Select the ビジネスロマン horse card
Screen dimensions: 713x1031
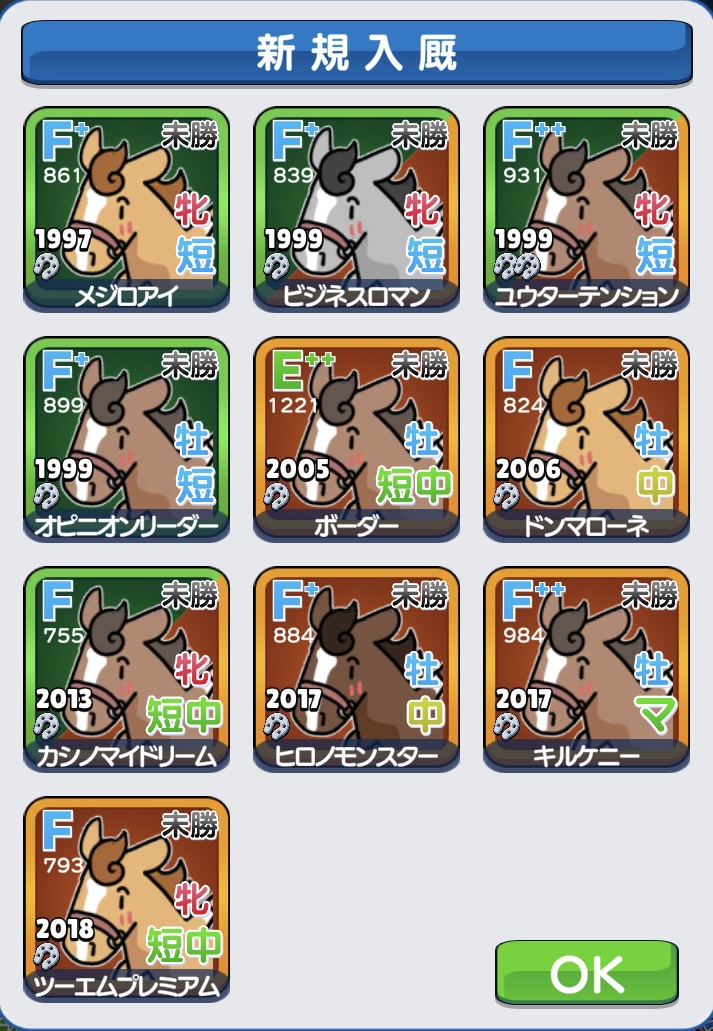(356, 209)
